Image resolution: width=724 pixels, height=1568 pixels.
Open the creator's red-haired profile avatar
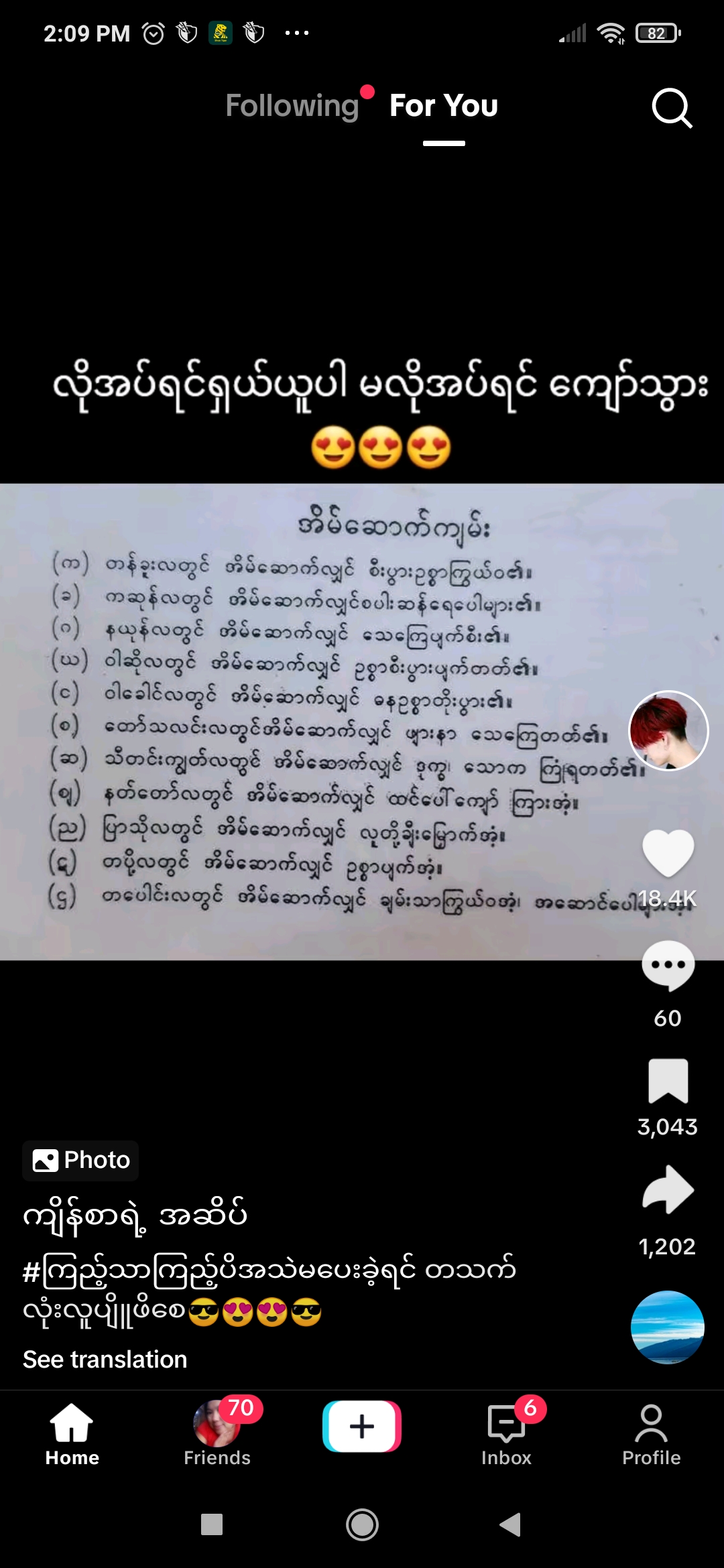point(668,730)
